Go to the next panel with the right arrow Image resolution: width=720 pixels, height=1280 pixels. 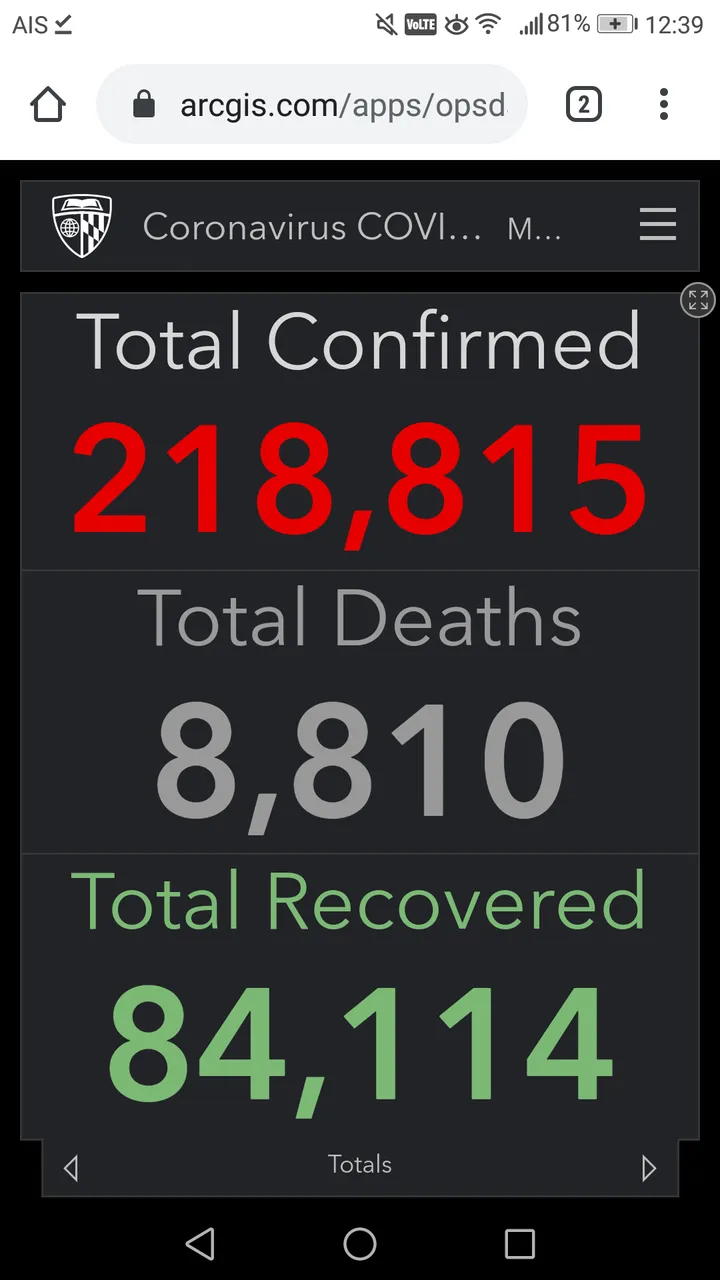pos(649,1167)
